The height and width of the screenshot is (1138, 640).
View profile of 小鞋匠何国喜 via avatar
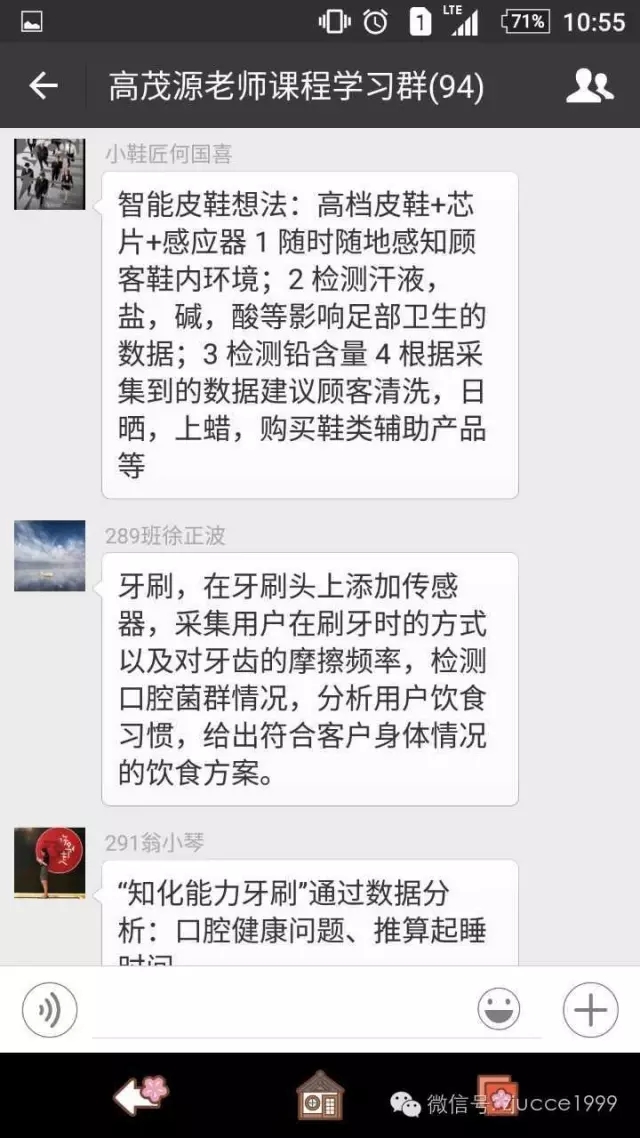pos(49,174)
